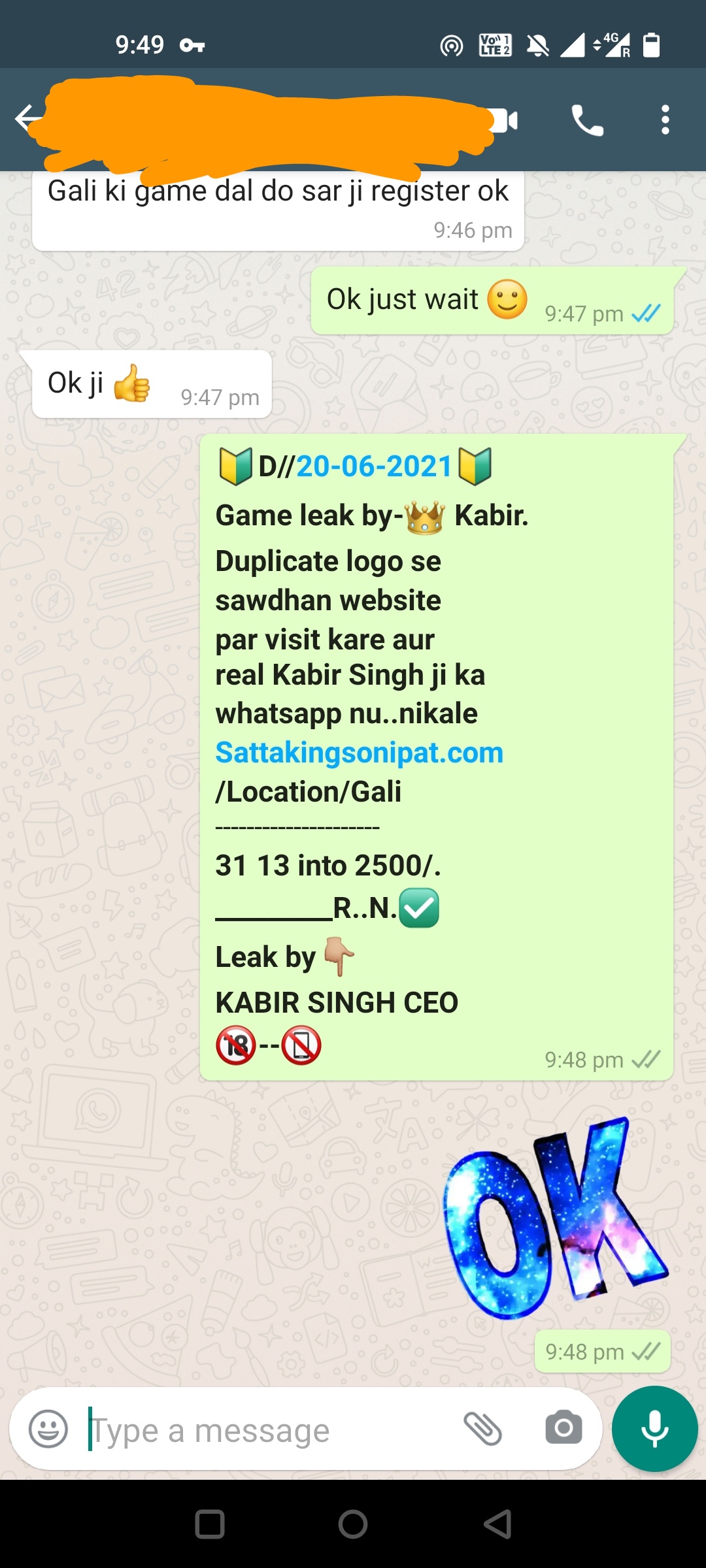The height and width of the screenshot is (1568, 706).
Task: Attach a file with the paperclip
Action: [x=482, y=1429]
